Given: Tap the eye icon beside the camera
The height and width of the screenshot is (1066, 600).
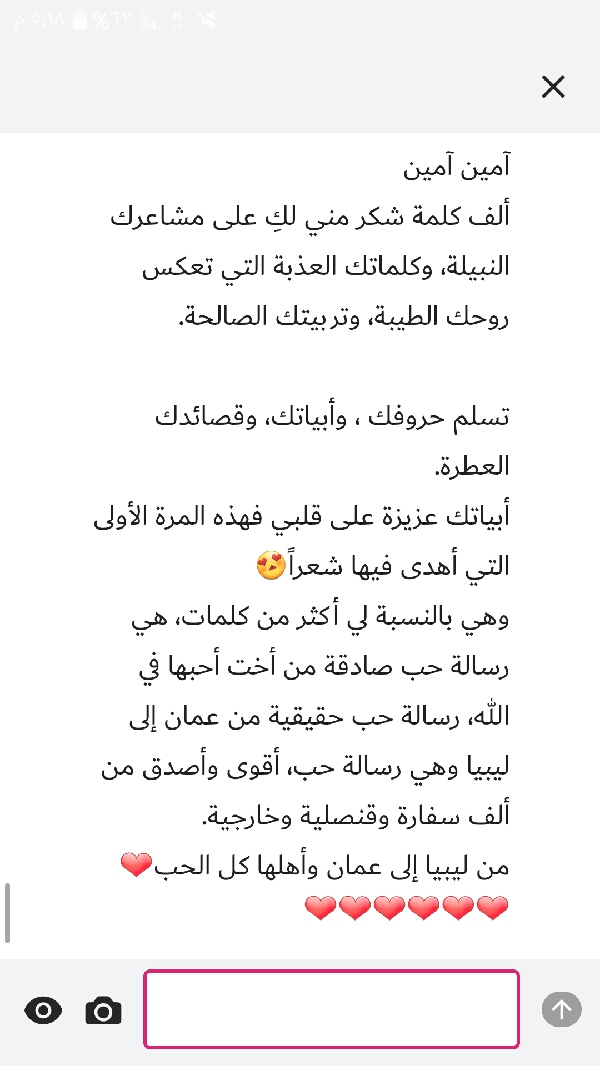Looking at the screenshot, I should pyautogui.click(x=43, y=1010).
